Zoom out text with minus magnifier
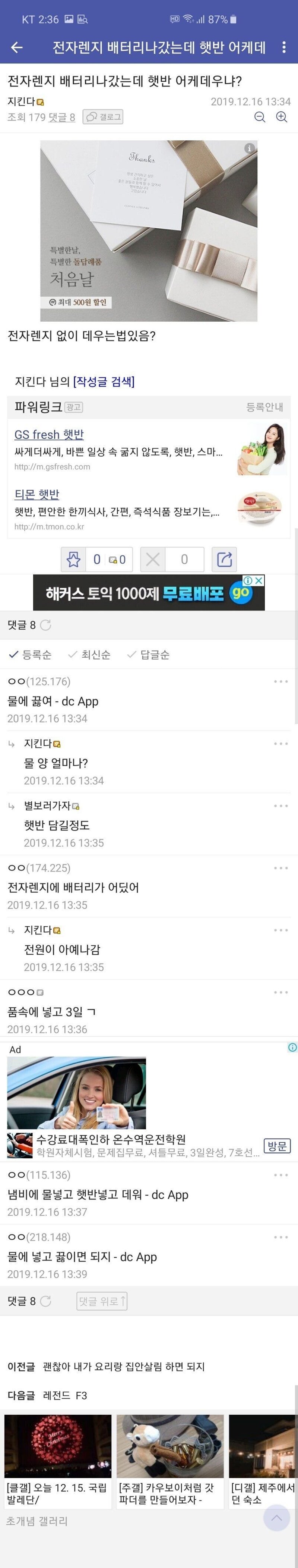 point(260,117)
